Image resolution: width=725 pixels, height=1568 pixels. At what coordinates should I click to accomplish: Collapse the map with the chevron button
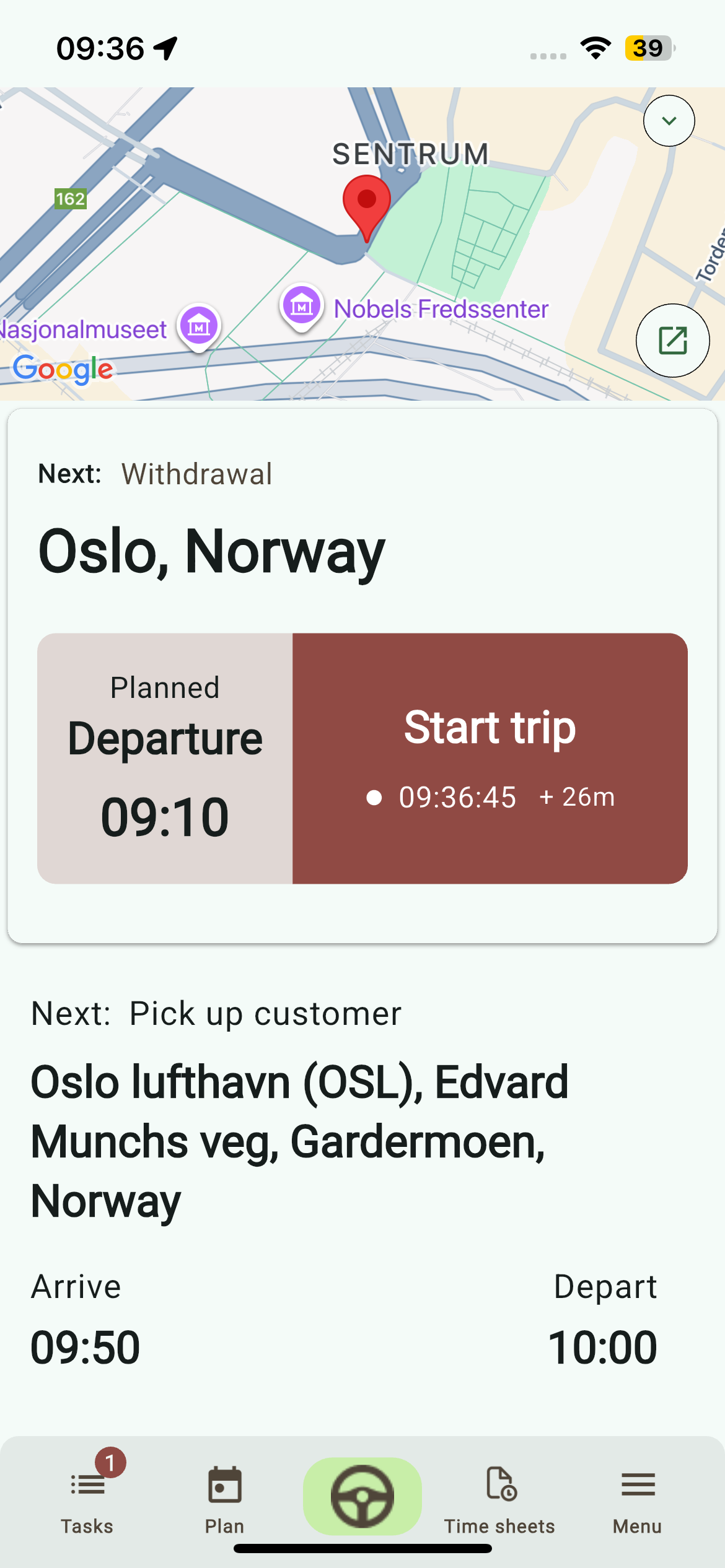point(669,121)
